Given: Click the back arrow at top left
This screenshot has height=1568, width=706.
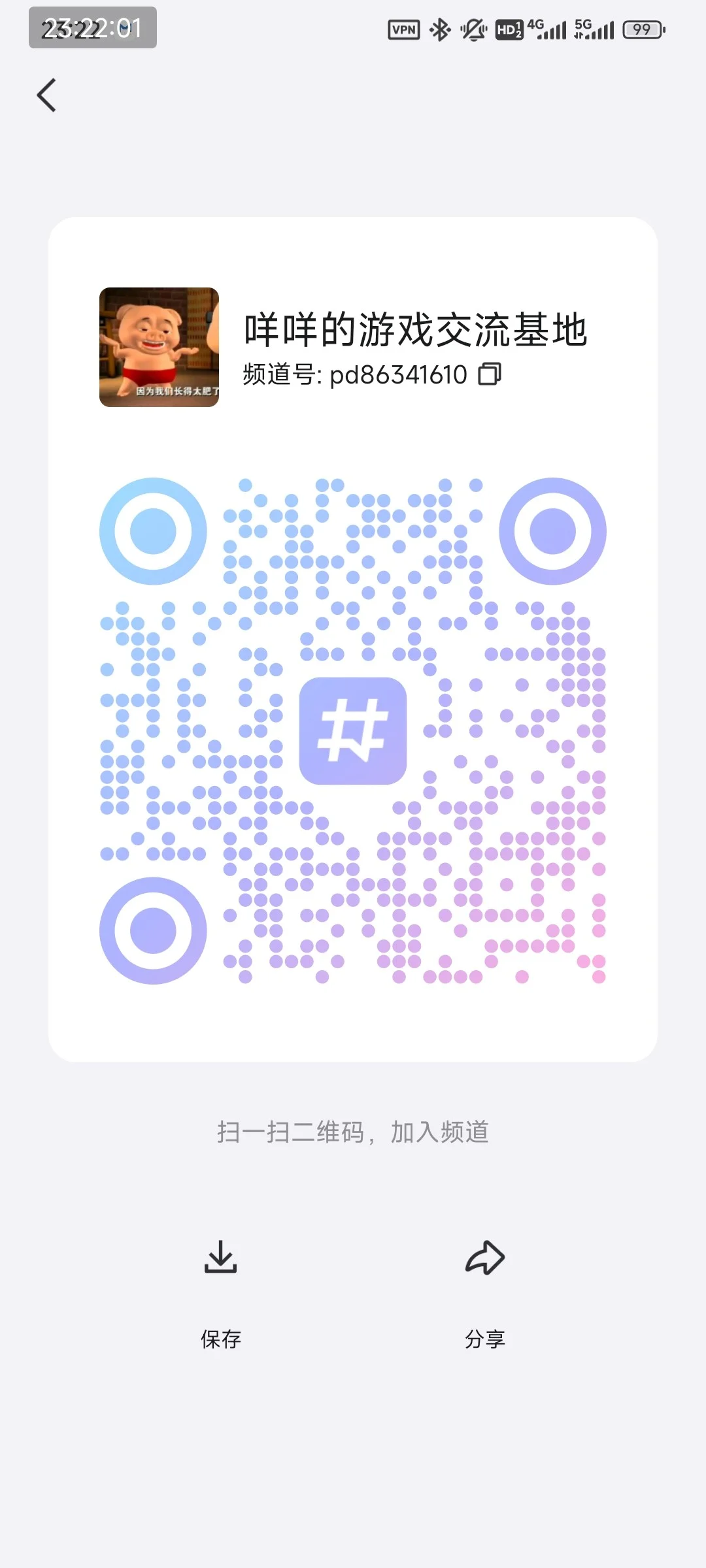Looking at the screenshot, I should [46, 95].
